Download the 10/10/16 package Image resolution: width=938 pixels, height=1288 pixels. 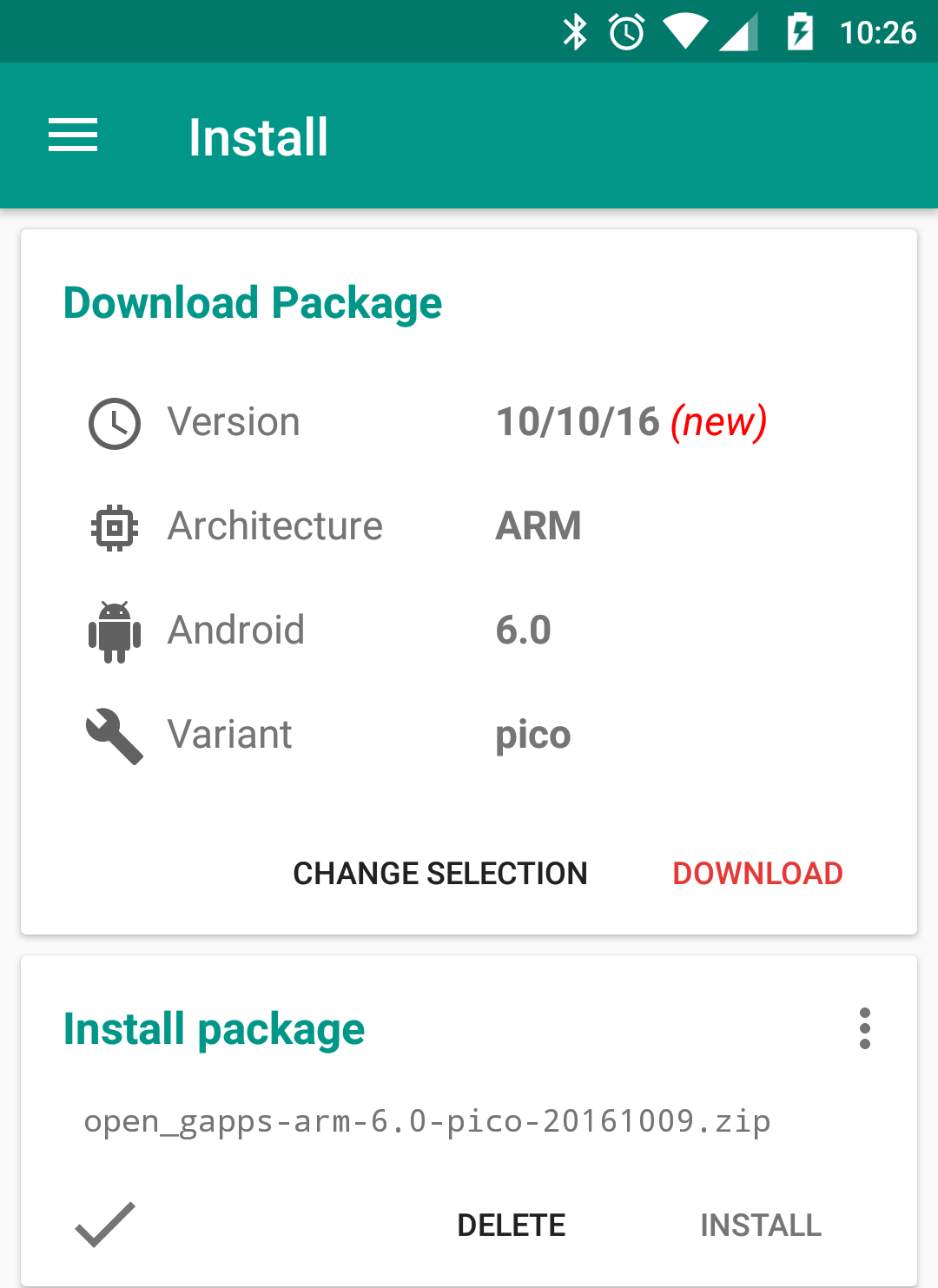(757, 873)
